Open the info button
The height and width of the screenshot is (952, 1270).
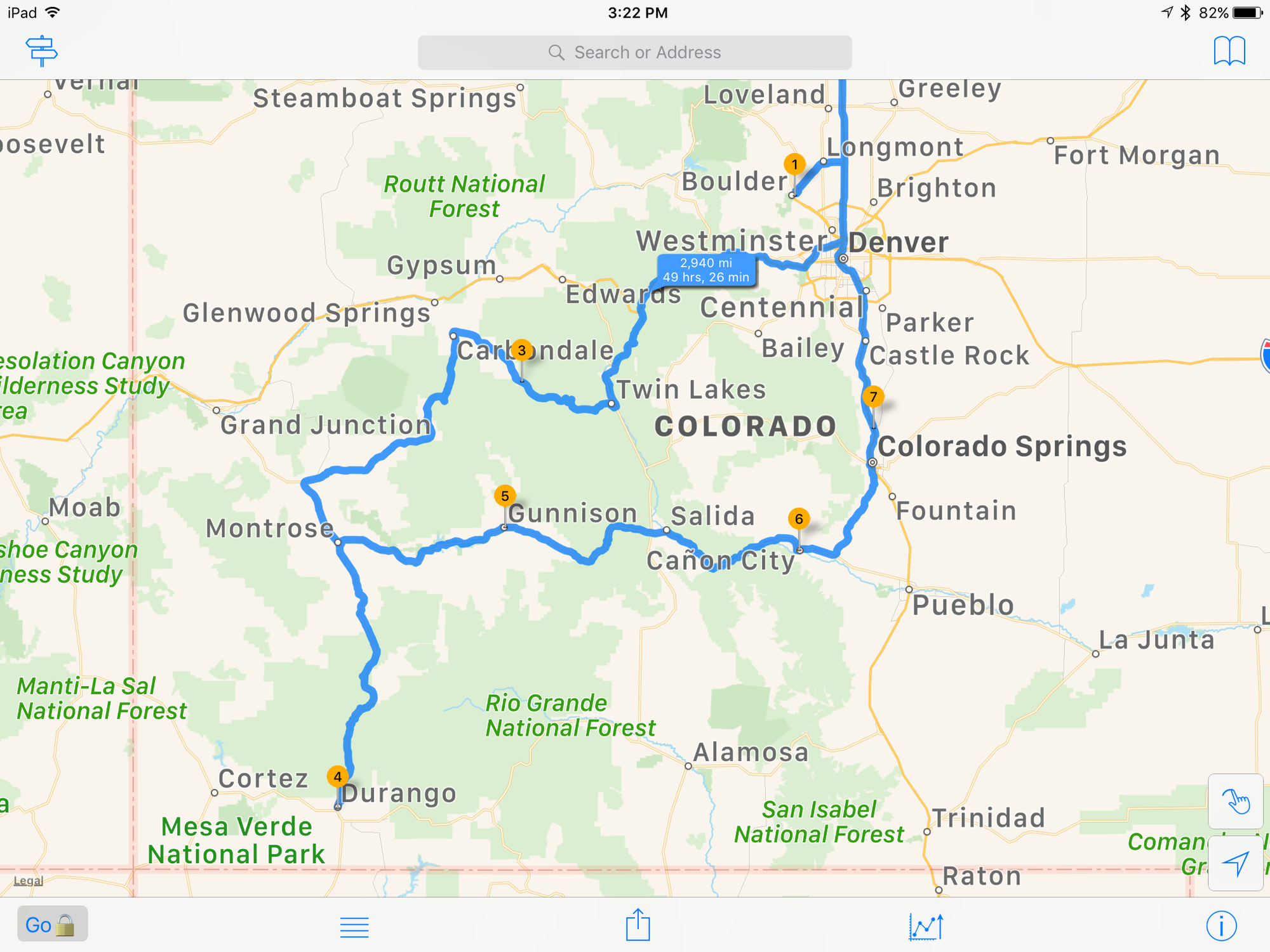1221,925
